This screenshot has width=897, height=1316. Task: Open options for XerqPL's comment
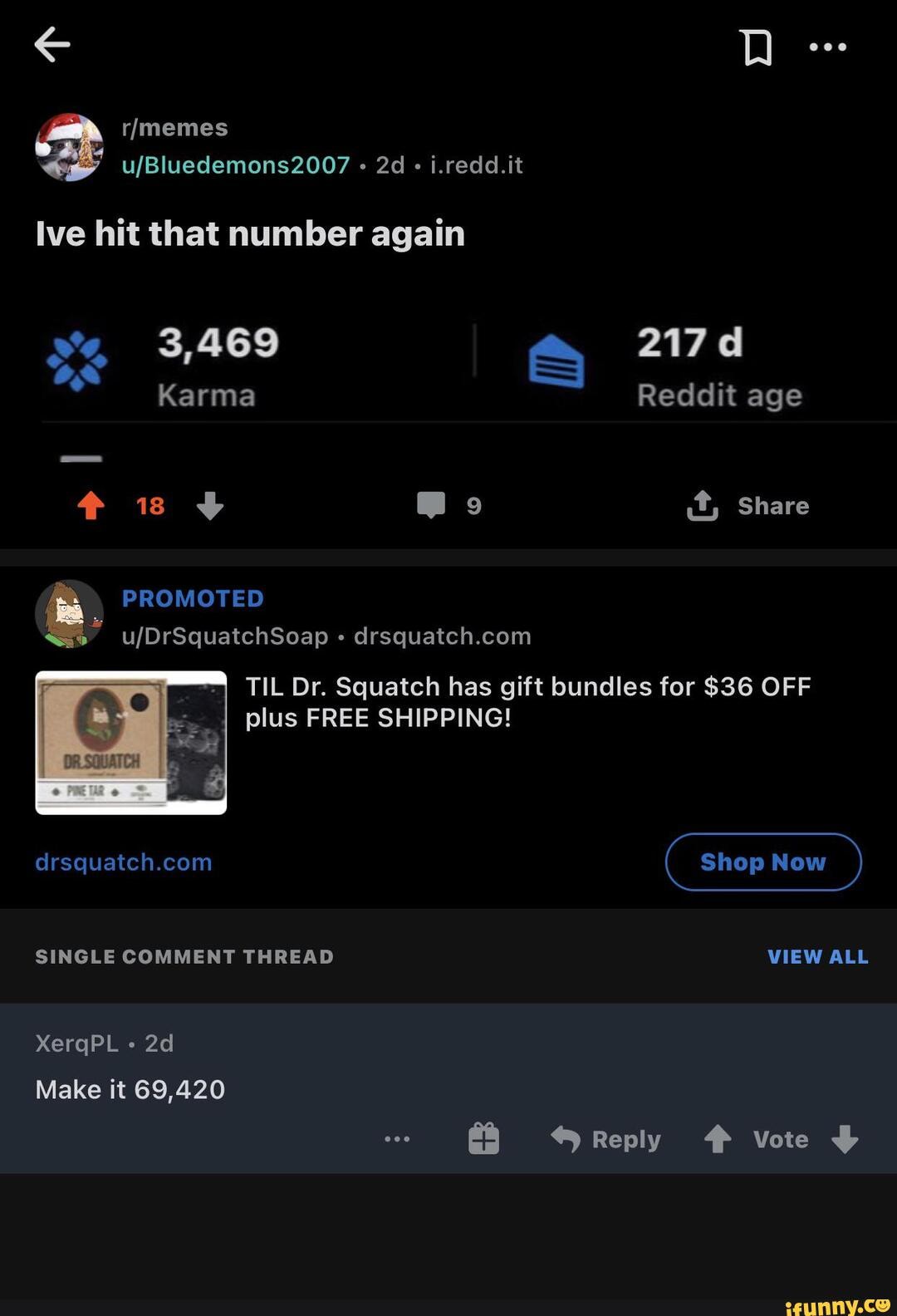coord(397,1139)
